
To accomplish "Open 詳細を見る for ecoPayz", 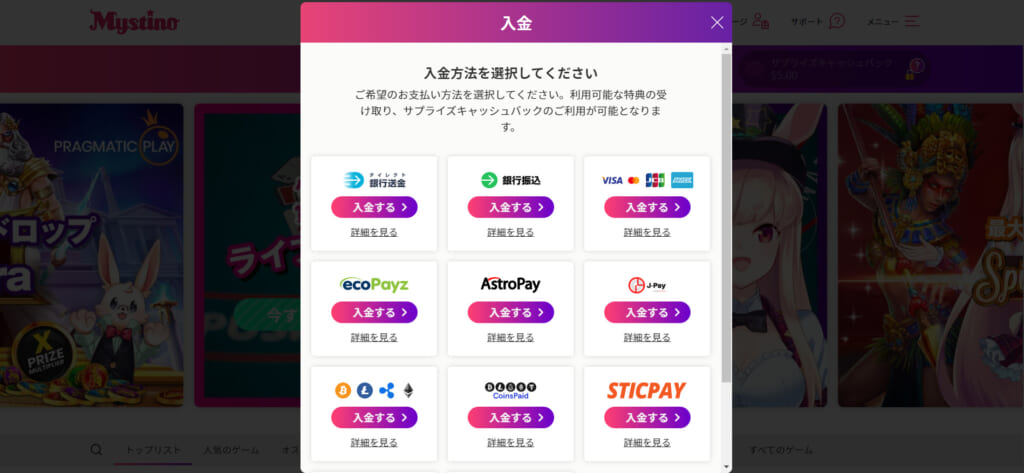I will (374, 337).
